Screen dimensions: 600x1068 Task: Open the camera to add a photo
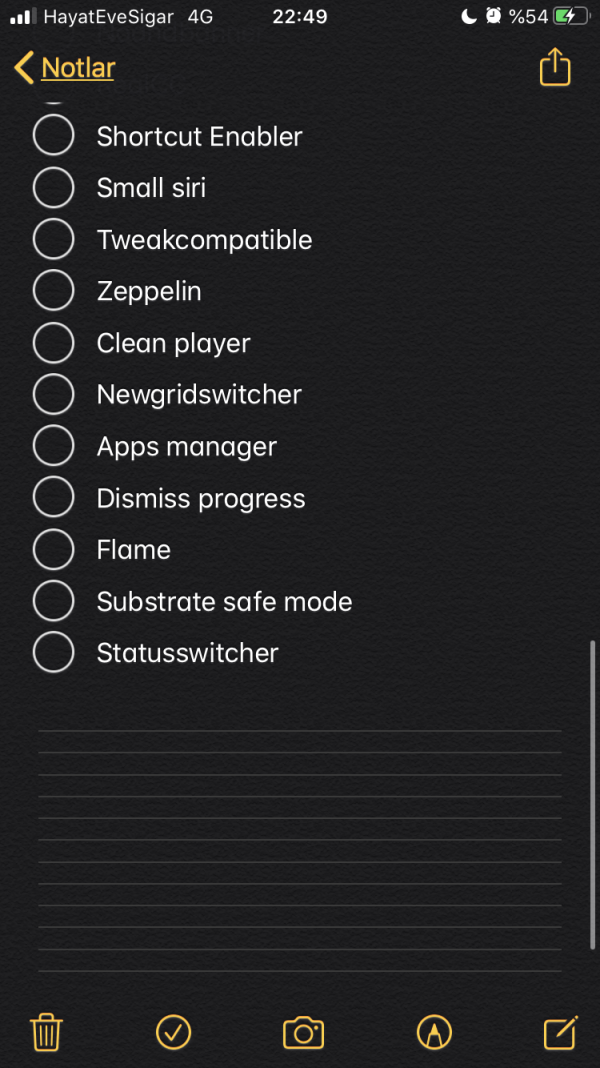pos(303,1031)
